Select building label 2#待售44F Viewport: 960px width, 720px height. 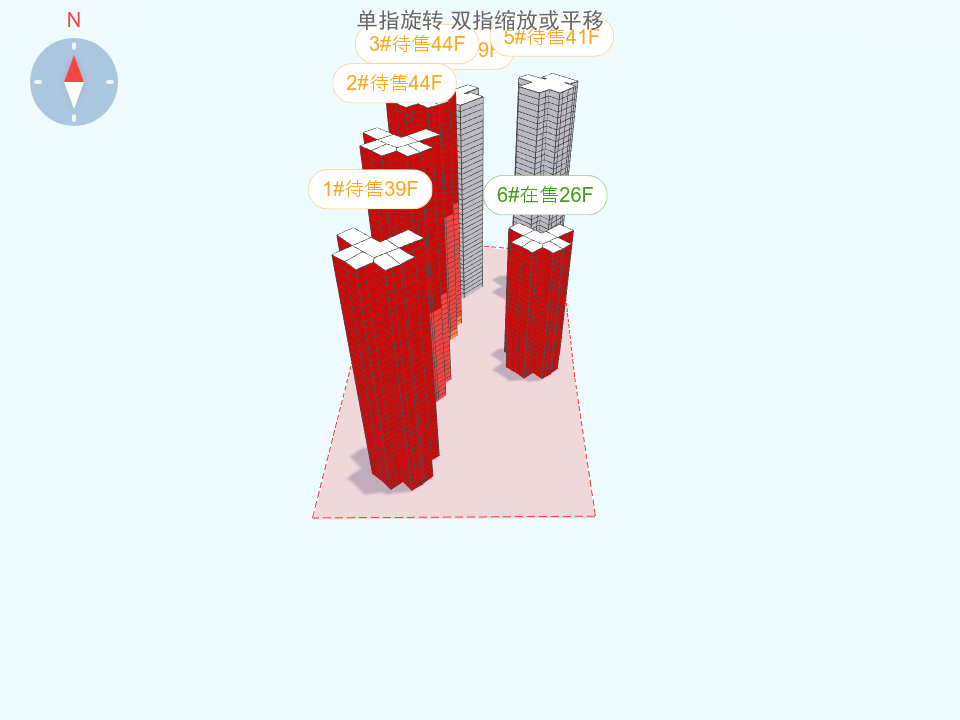click(394, 83)
